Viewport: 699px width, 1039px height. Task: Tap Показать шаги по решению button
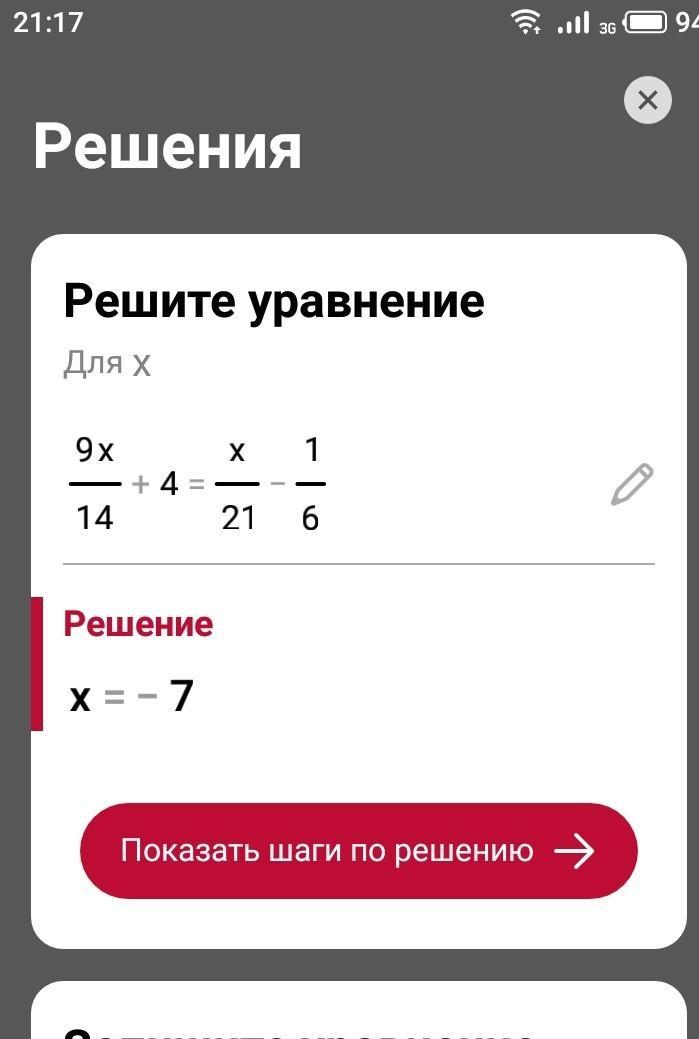(358, 851)
